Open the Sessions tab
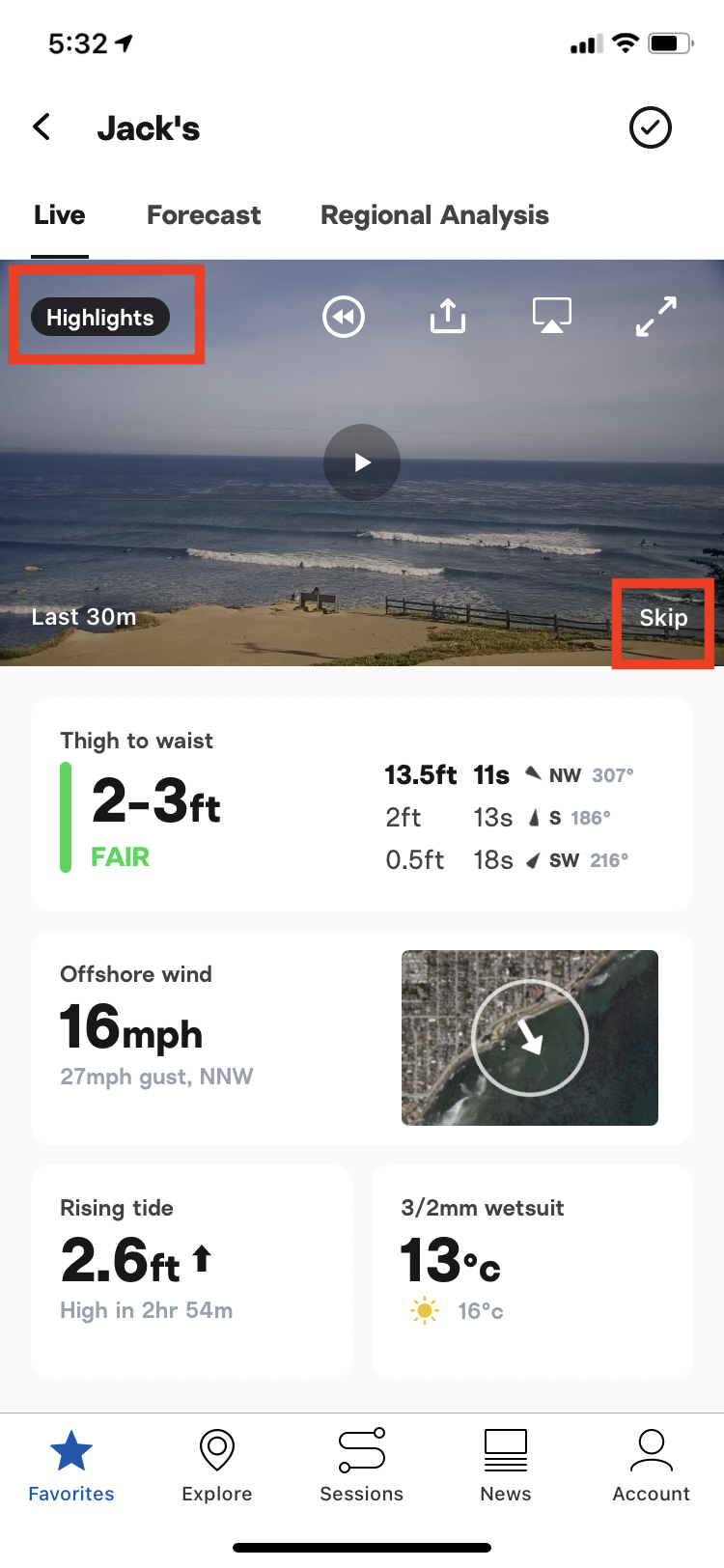Image resolution: width=724 pixels, height=1568 pixels. [x=362, y=1466]
